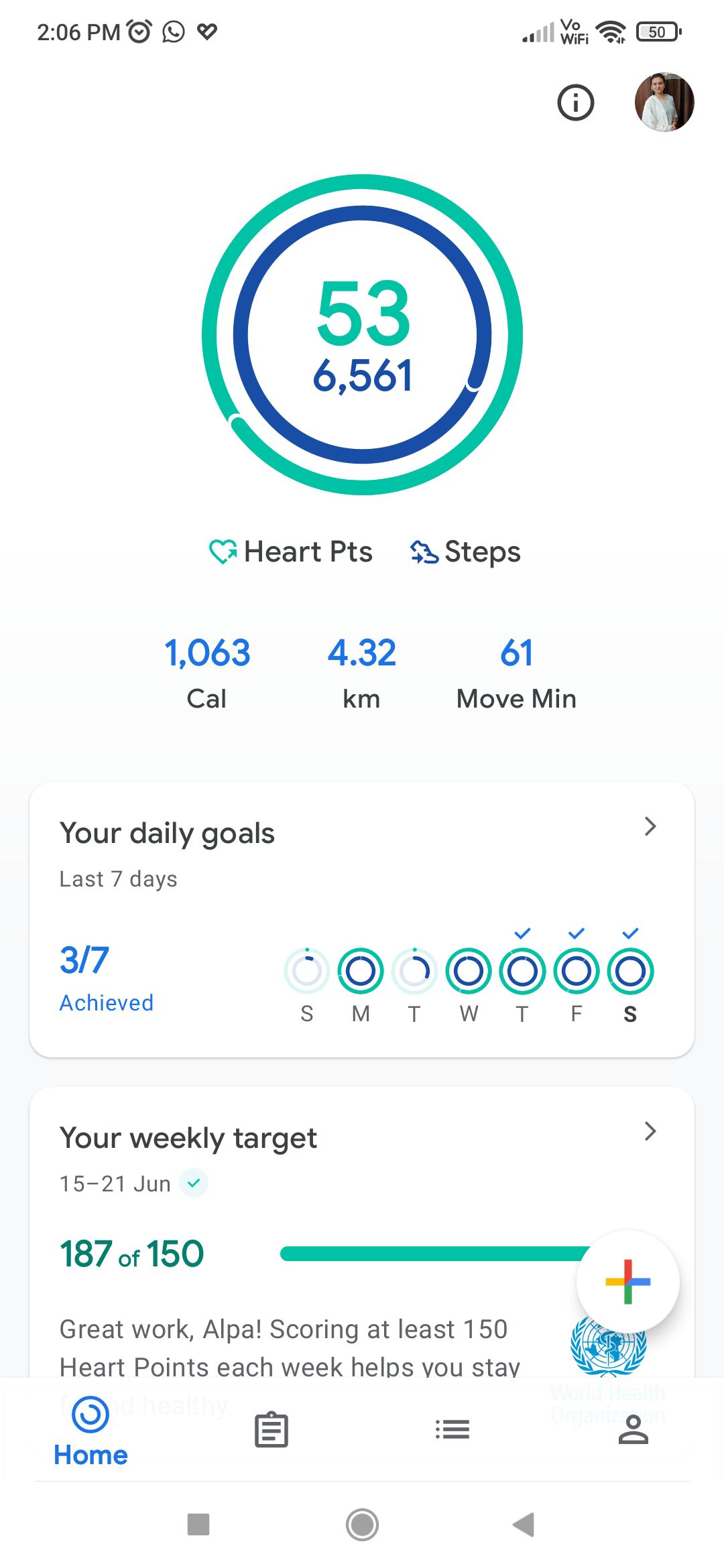Open the account profile picture
The width and height of the screenshot is (724, 1568).
(664, 103)
